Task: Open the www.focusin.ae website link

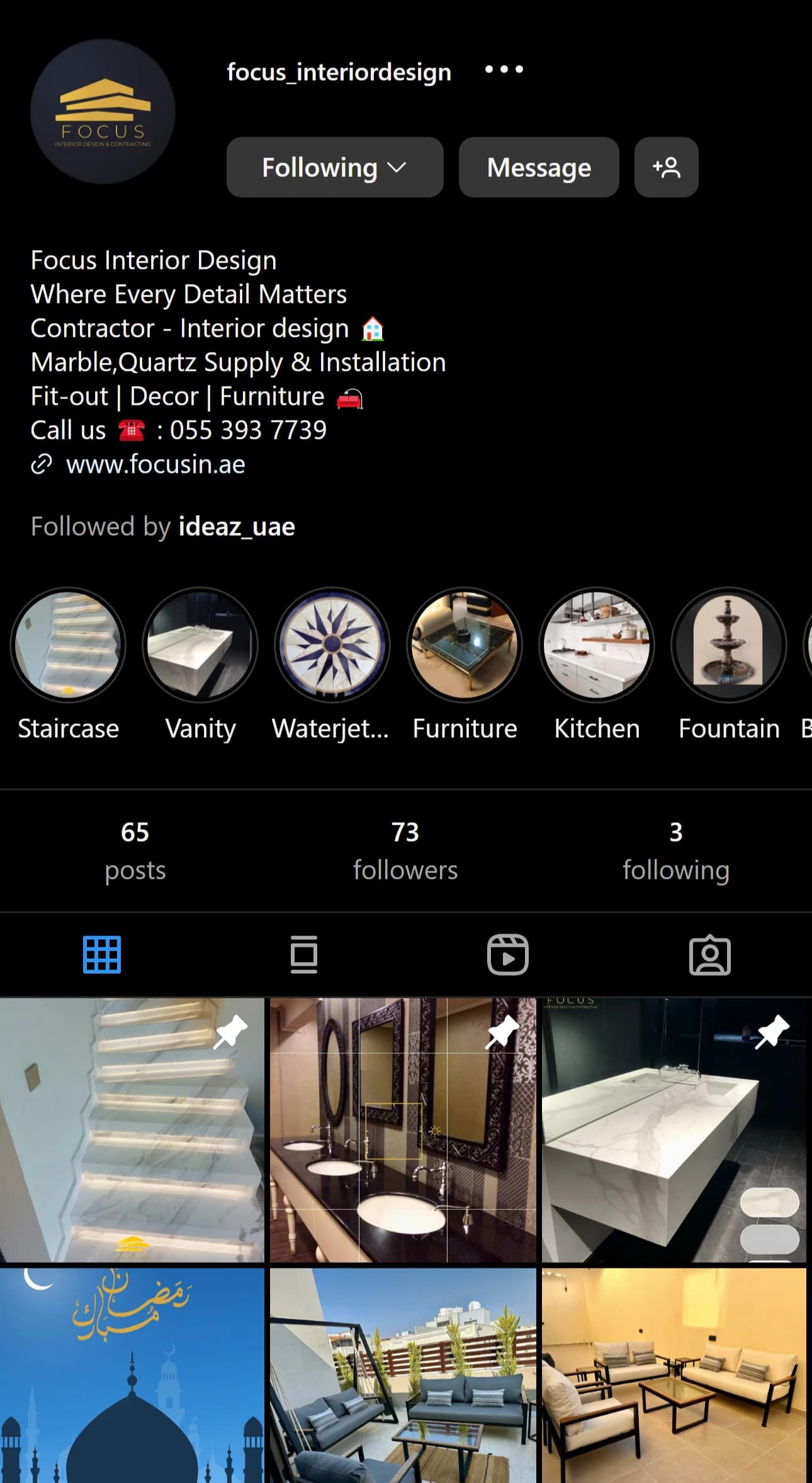Action: pos(155,465)
